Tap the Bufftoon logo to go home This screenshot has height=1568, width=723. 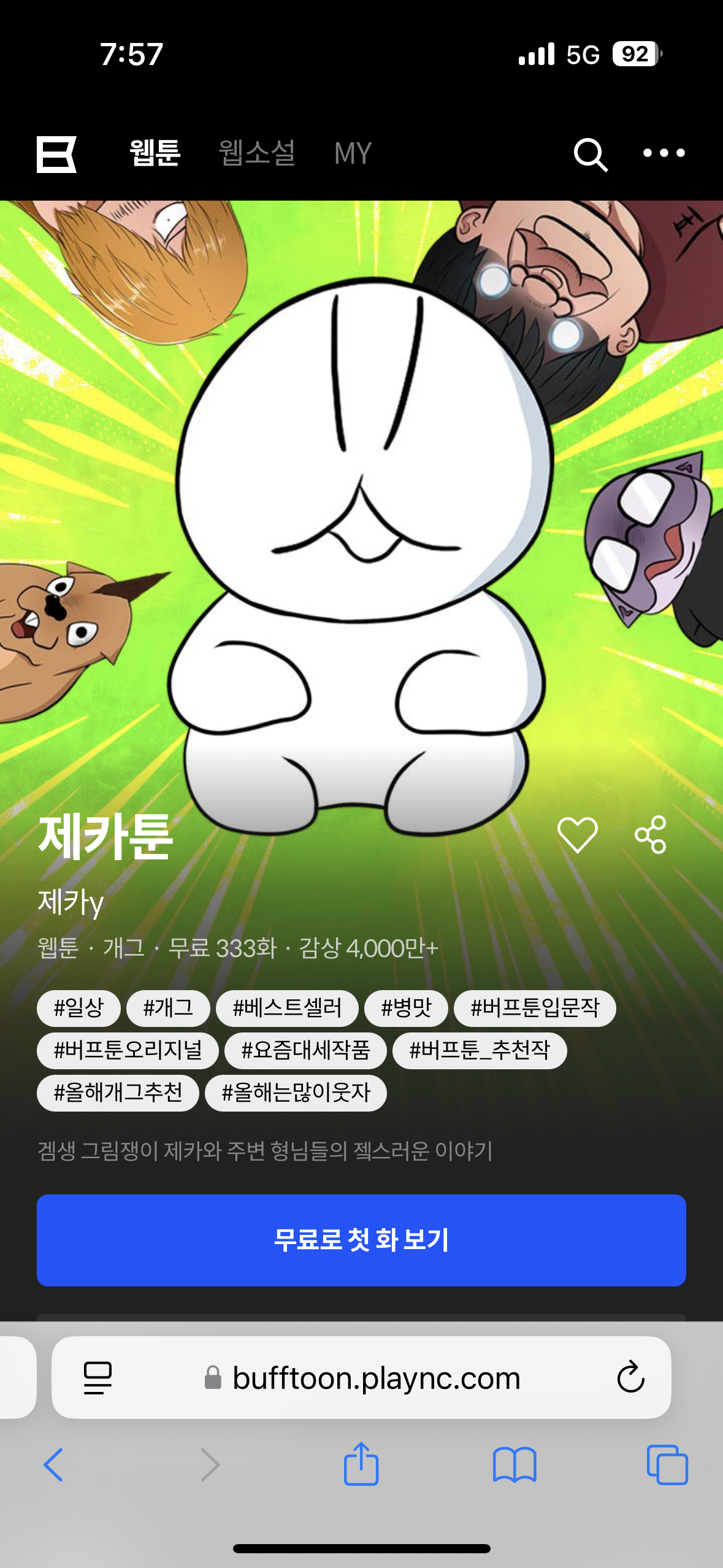(x=56, y=154)
